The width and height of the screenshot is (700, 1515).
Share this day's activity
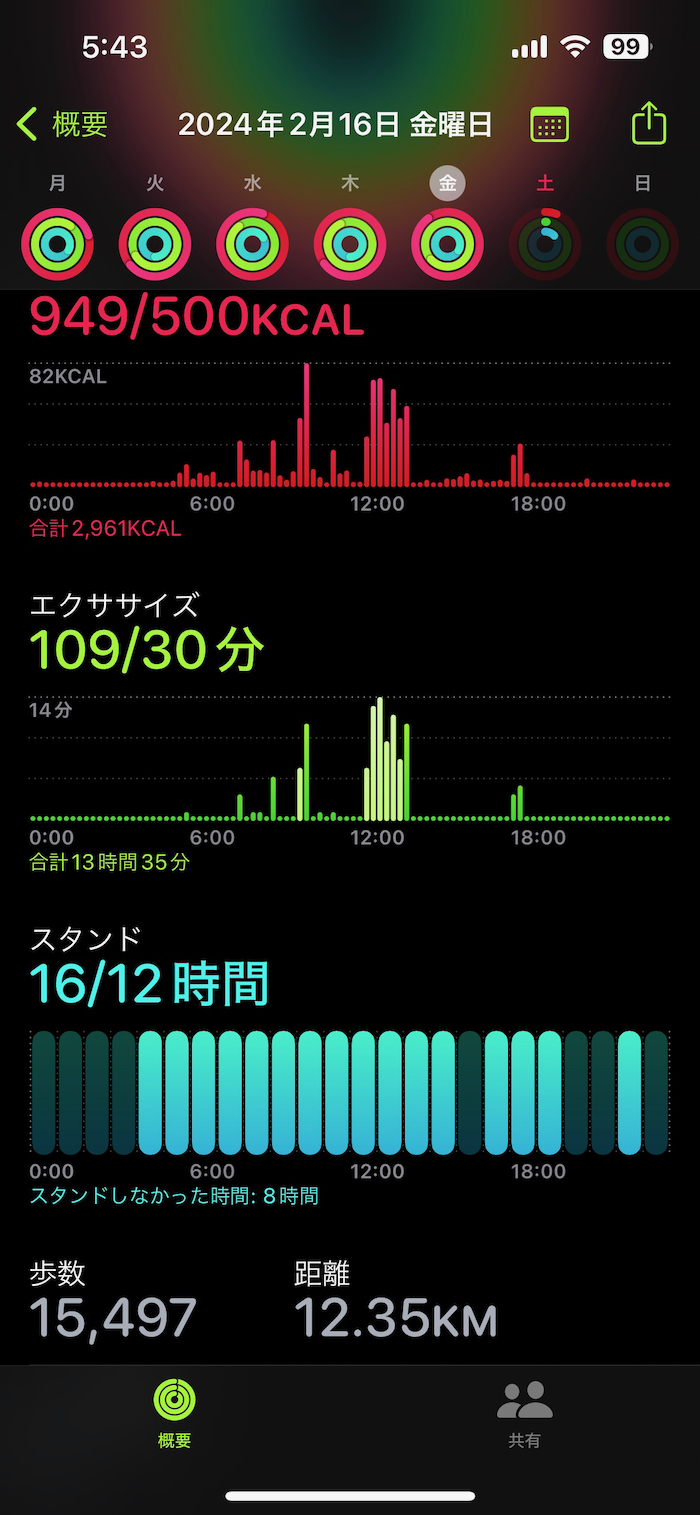tap(649, 124)
